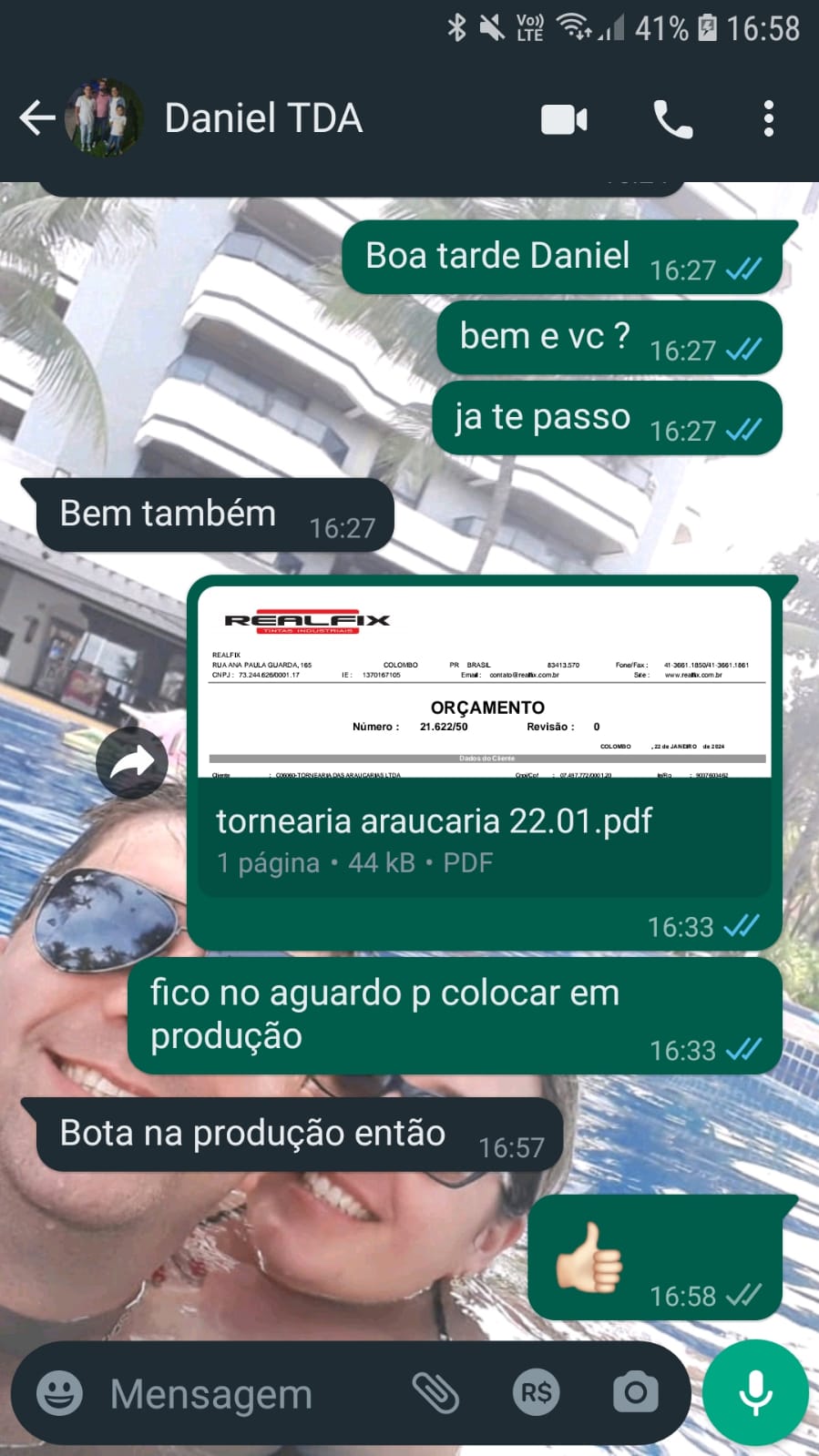Start a voice call with Daniel
This screenshot has height=1456, width=819.
[672, 119]
